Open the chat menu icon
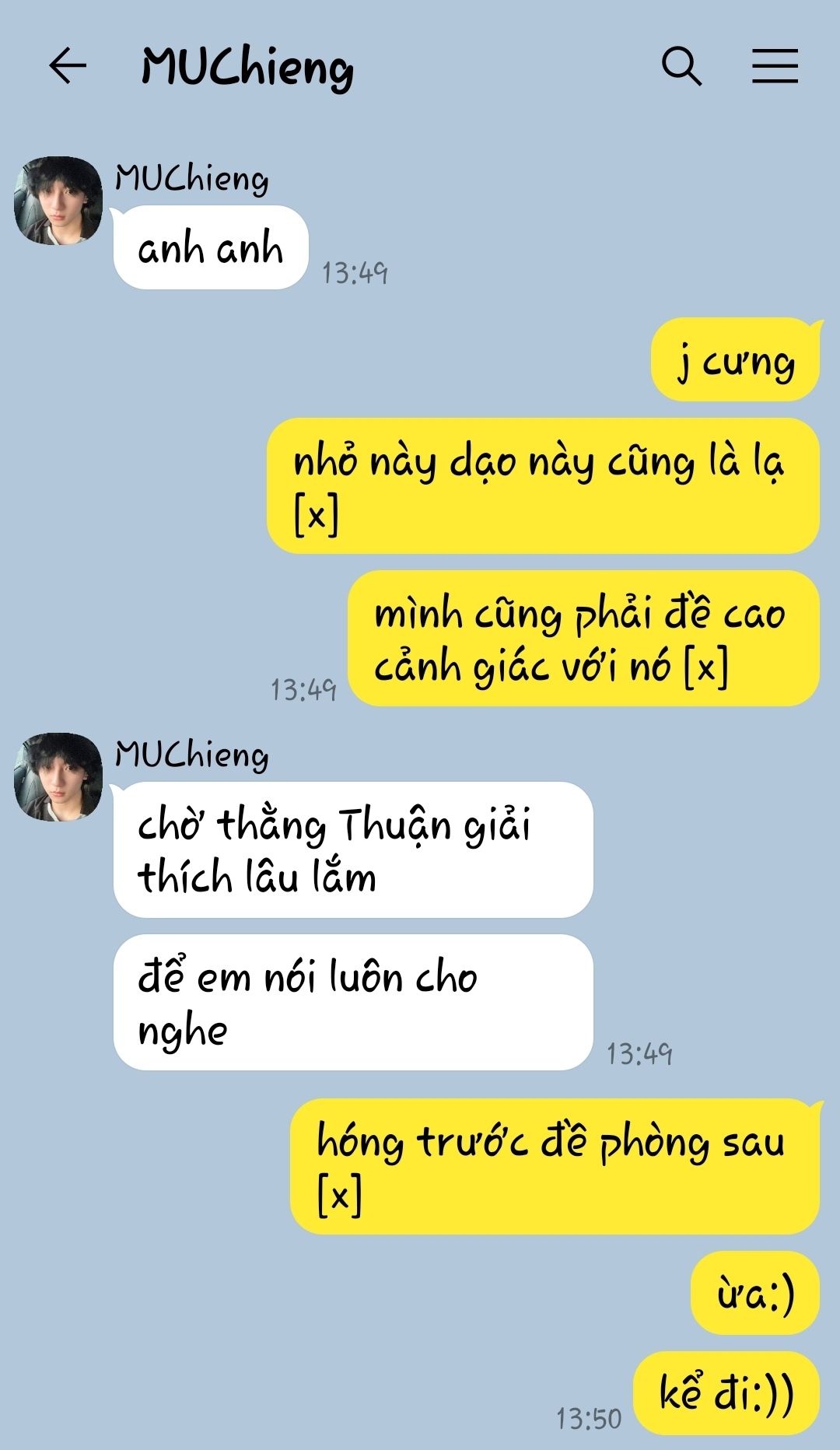Image resolution: width=840 pixels, height=1450 pixels. click(775, 65)
